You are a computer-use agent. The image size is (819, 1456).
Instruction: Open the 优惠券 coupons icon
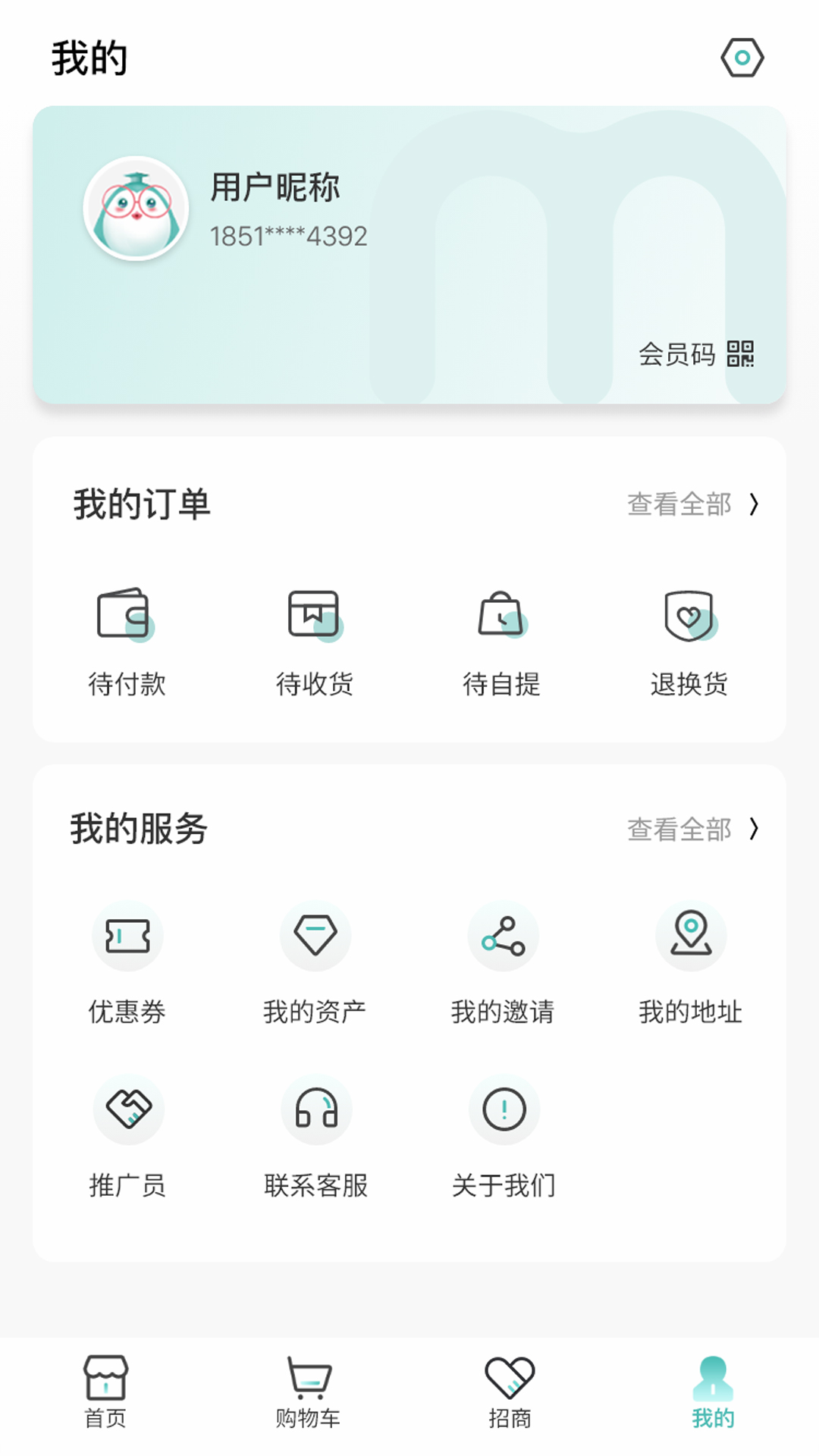[127, 936]
